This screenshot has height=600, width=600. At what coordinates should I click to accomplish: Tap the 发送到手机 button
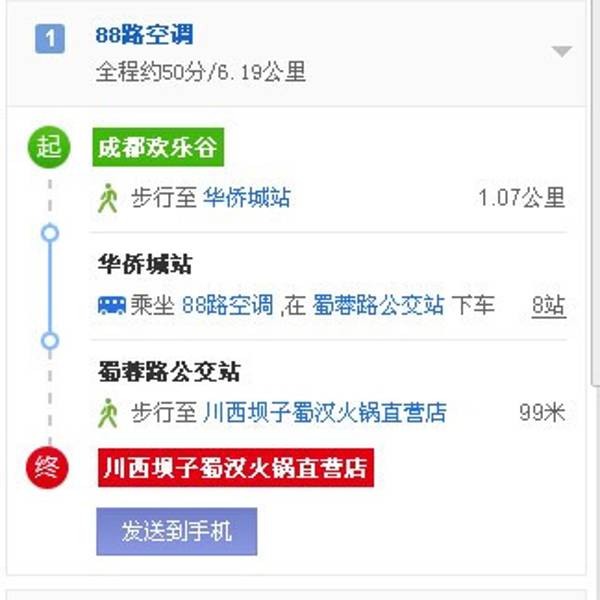177,531
